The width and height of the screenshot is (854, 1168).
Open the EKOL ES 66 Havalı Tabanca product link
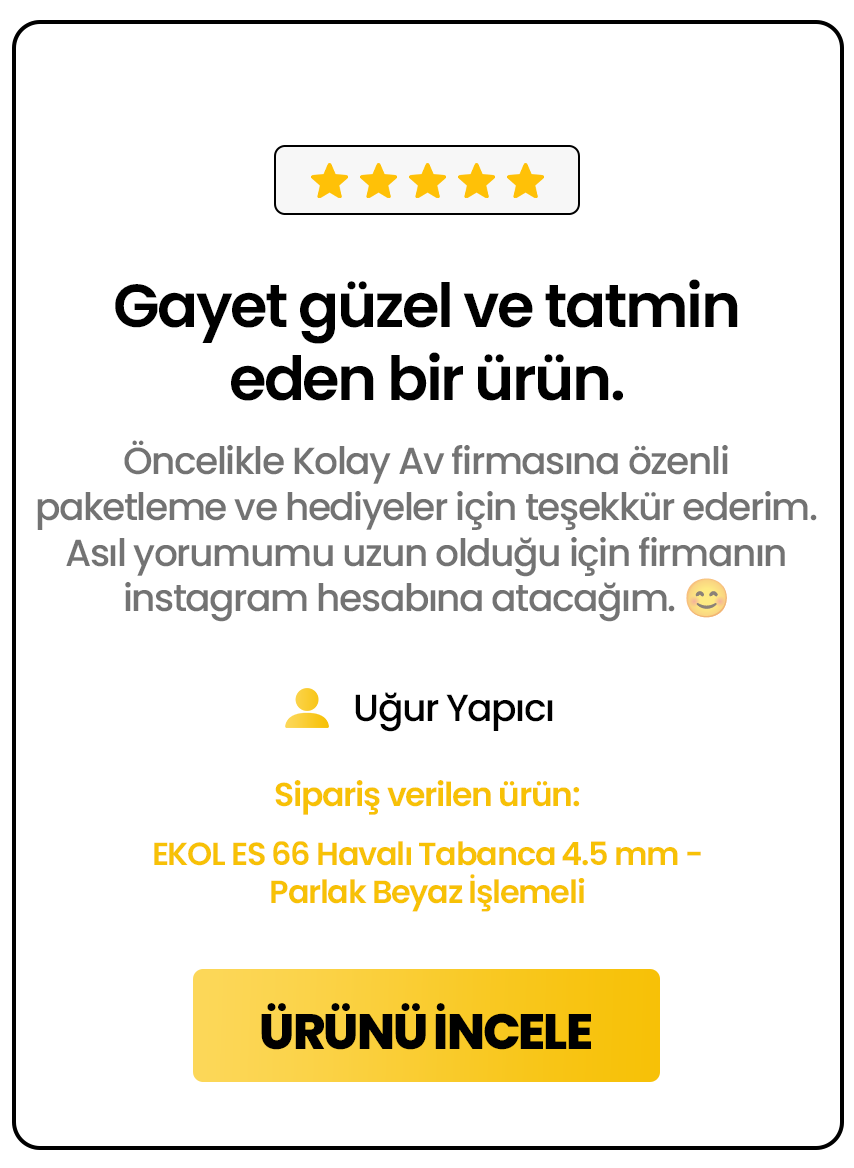[x=427, y=873]
